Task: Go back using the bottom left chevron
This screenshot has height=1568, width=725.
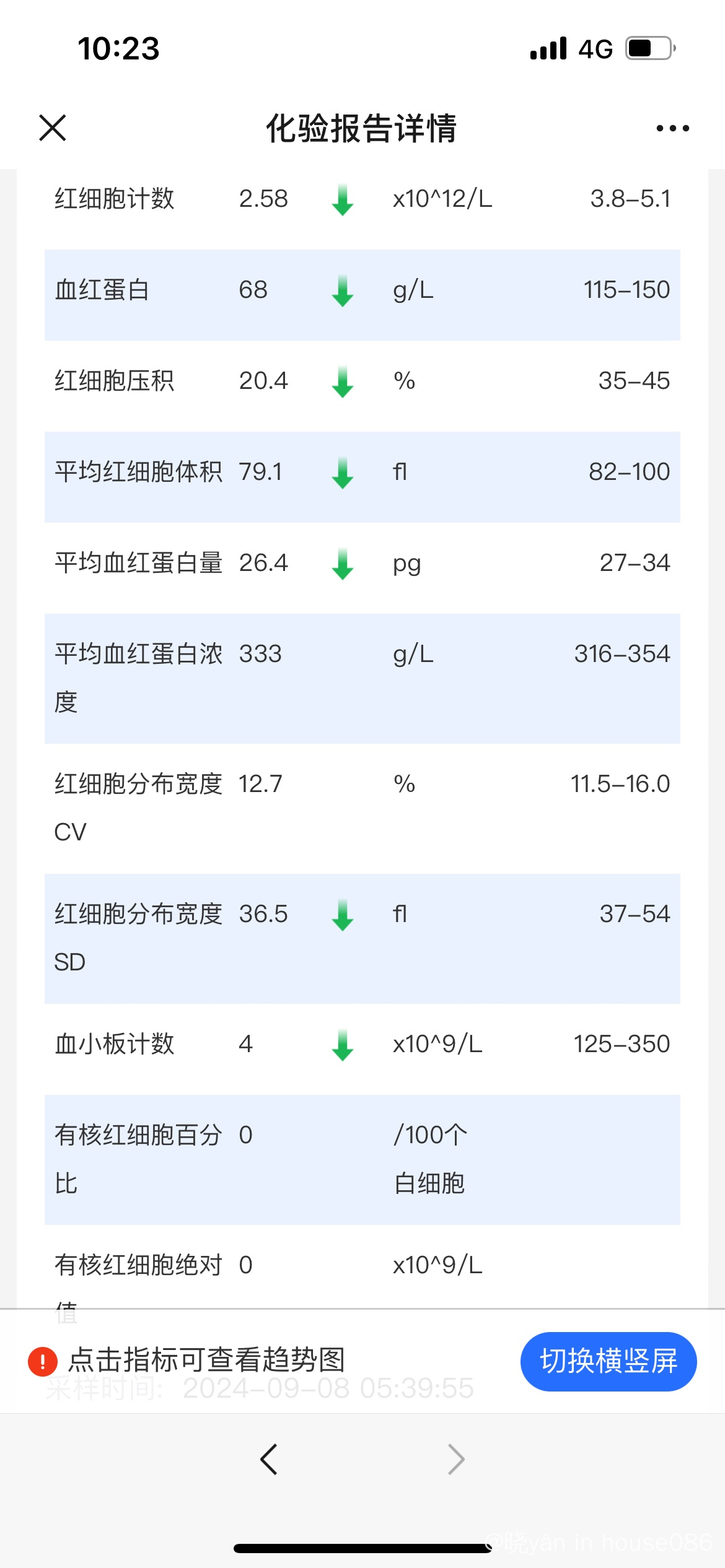Action: (x=269, y=1459)
